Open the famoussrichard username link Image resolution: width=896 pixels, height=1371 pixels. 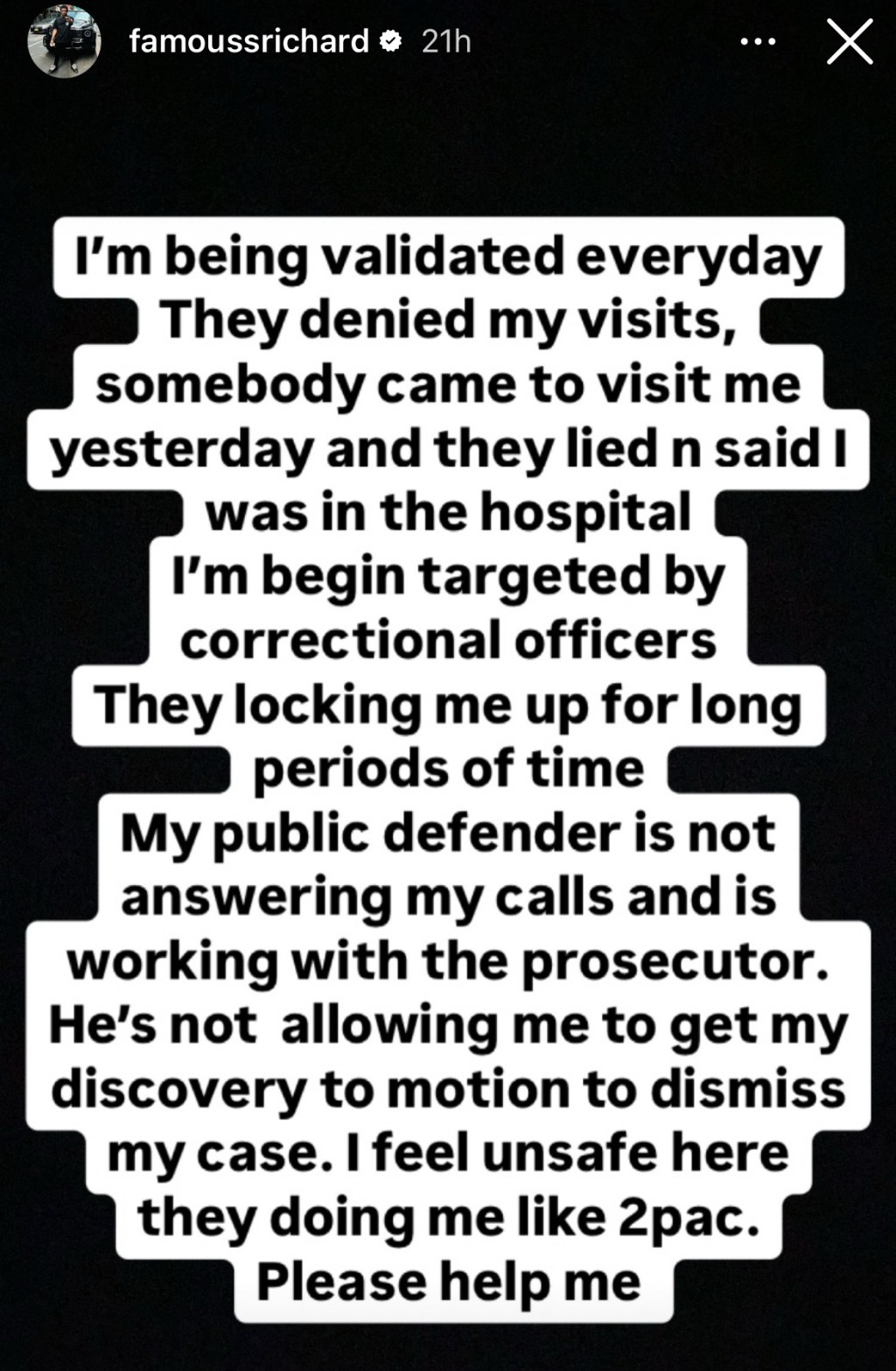coord(248,41)
